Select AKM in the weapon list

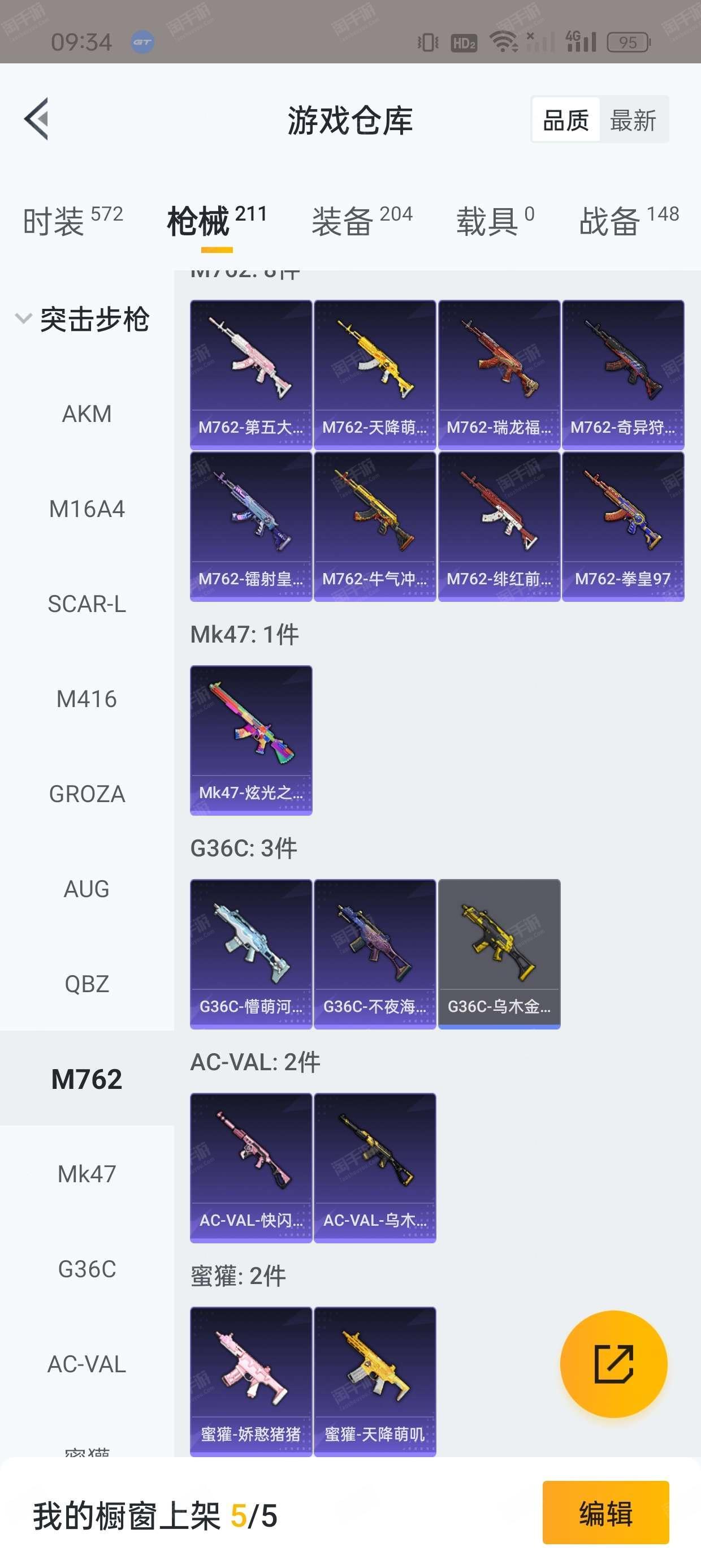tap(87, 414)
